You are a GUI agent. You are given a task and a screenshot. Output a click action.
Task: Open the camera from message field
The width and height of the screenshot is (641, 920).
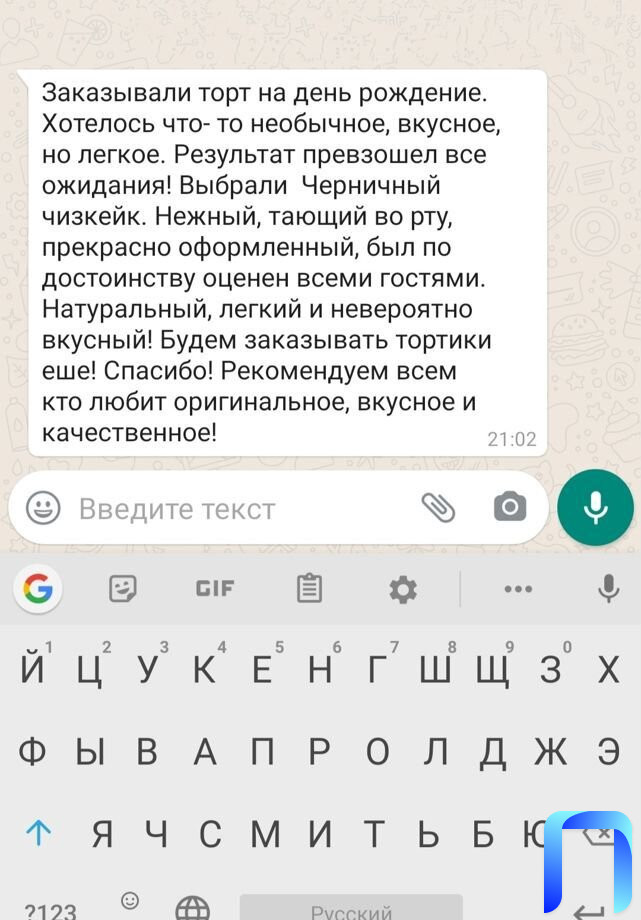click(x=510, y=507)
